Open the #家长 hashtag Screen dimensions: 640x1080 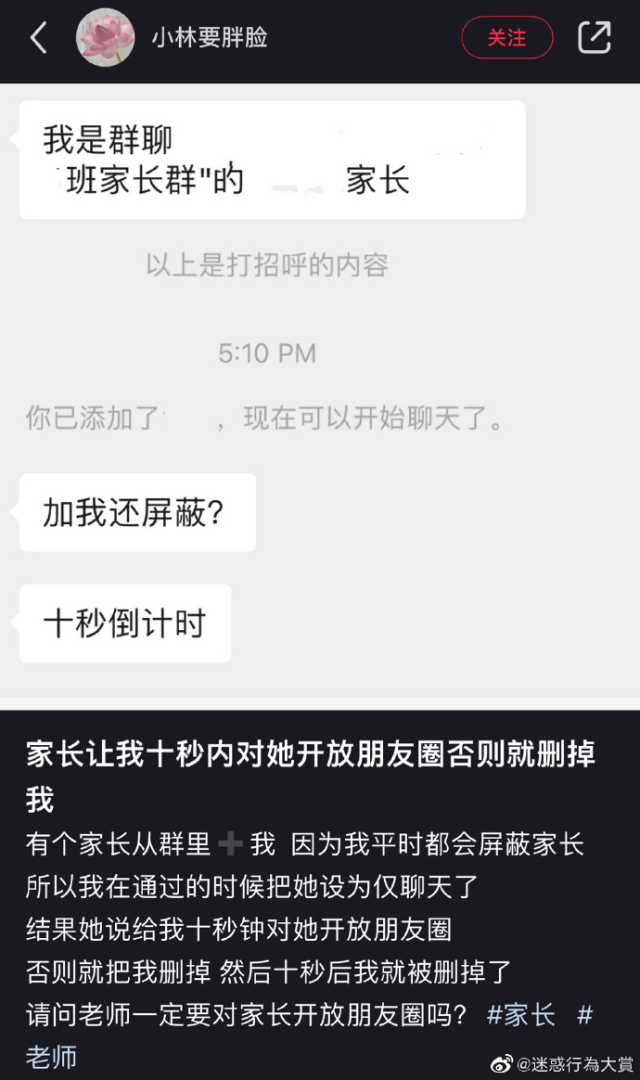[521, 1015]
